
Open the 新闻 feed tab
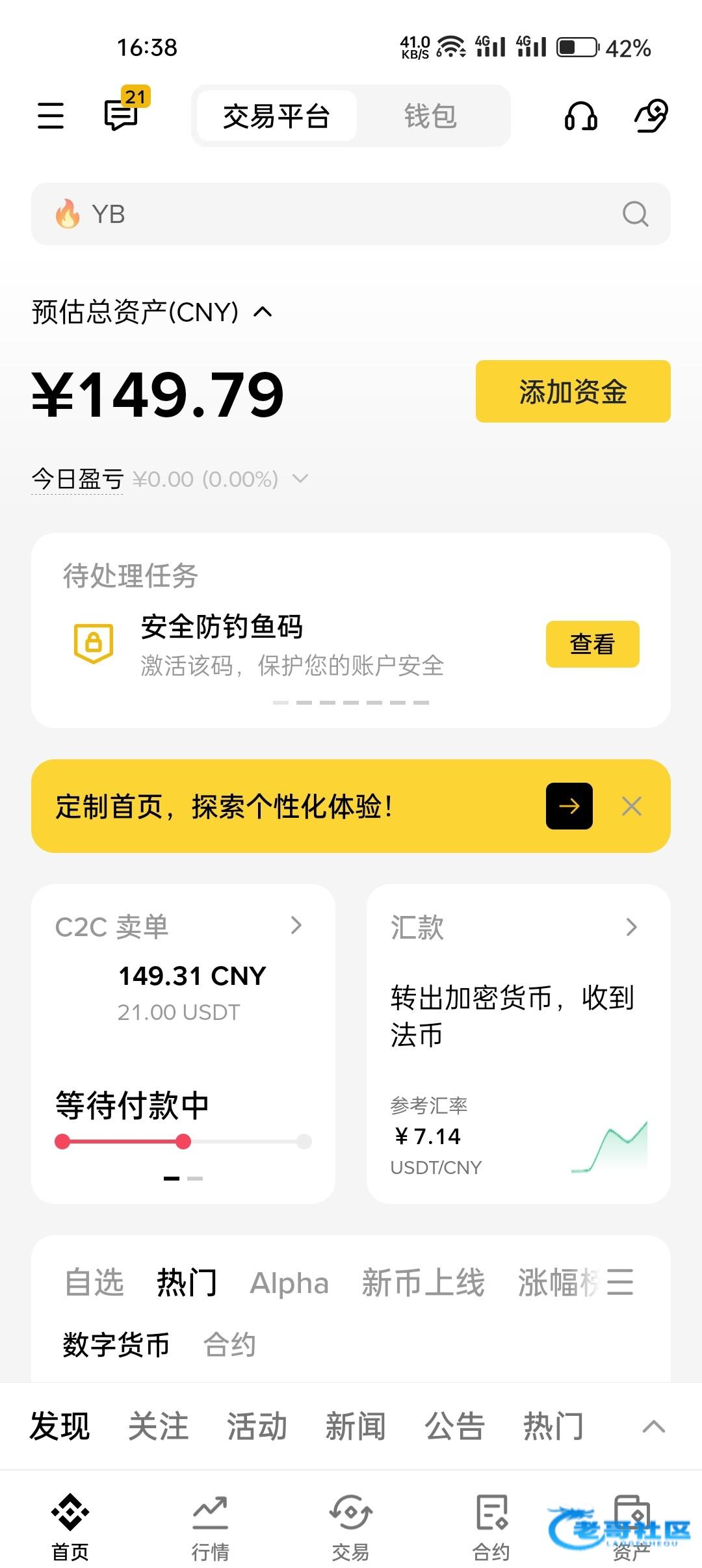point(356,1426)
